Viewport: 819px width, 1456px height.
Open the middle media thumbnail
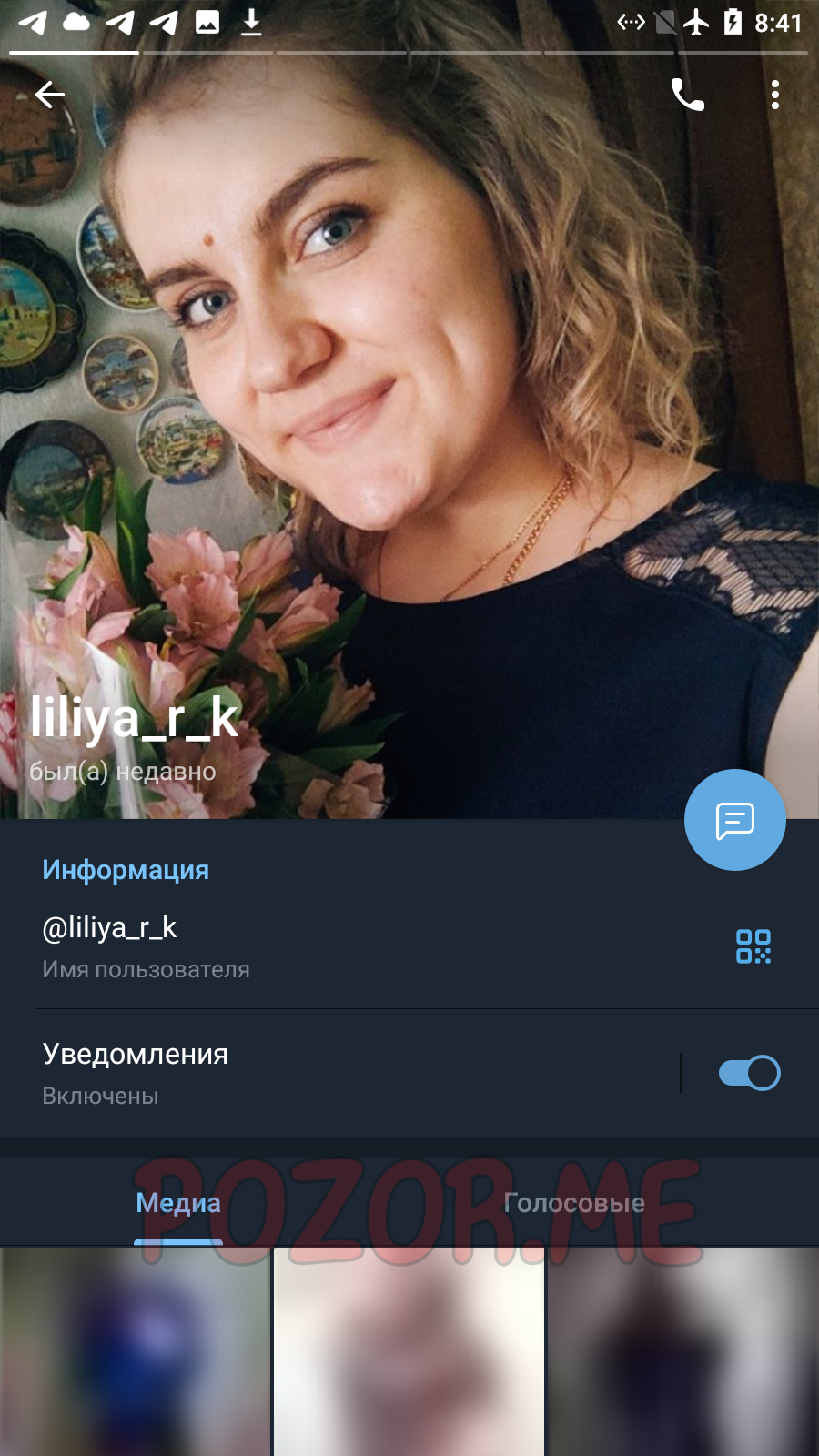click(409, 1351)
